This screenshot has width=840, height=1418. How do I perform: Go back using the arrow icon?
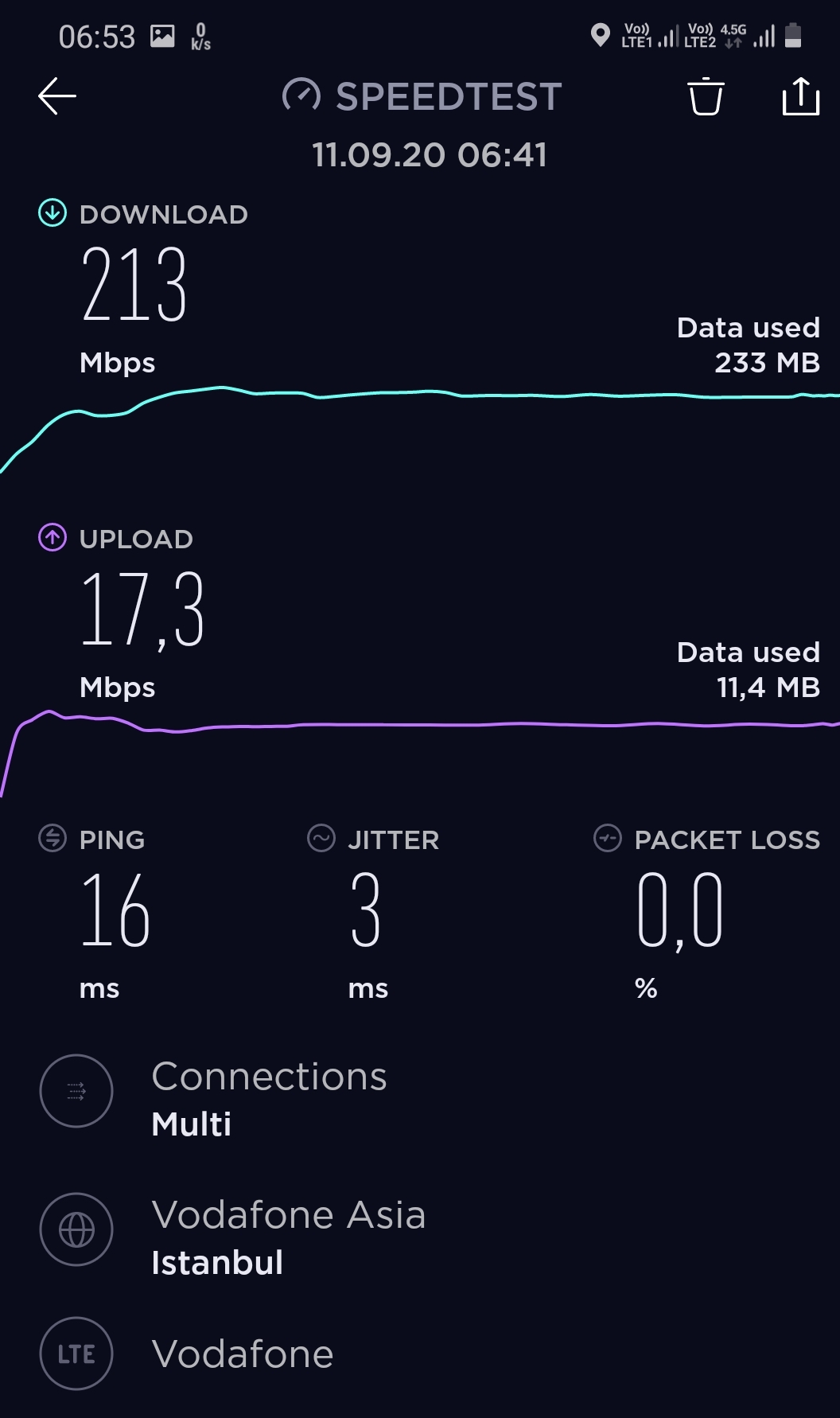coord(57,96)
